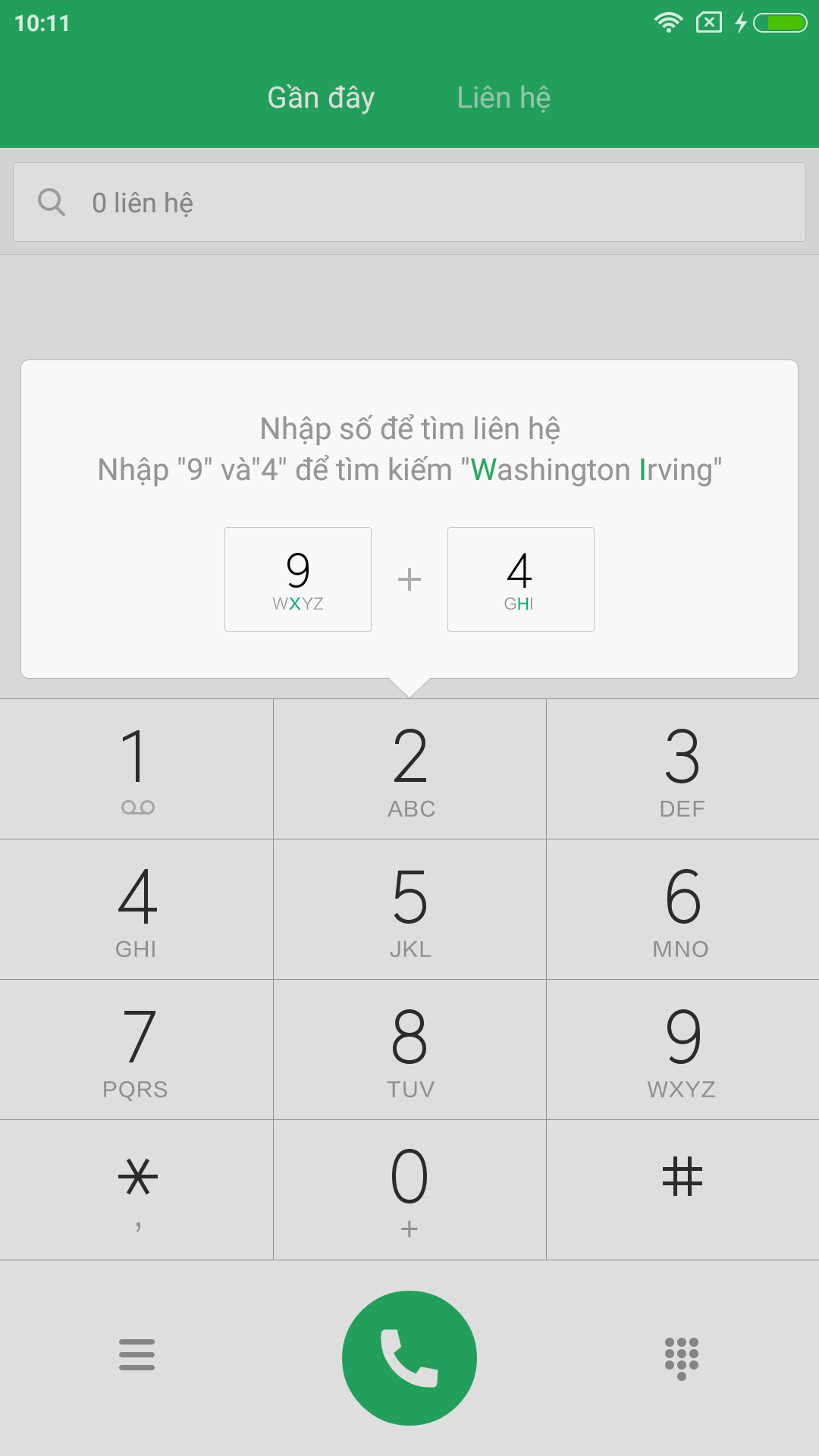Tap the 4 GHI dialpad key
The height and width of the screenshot is (1456, 819).
coord(136,909)
